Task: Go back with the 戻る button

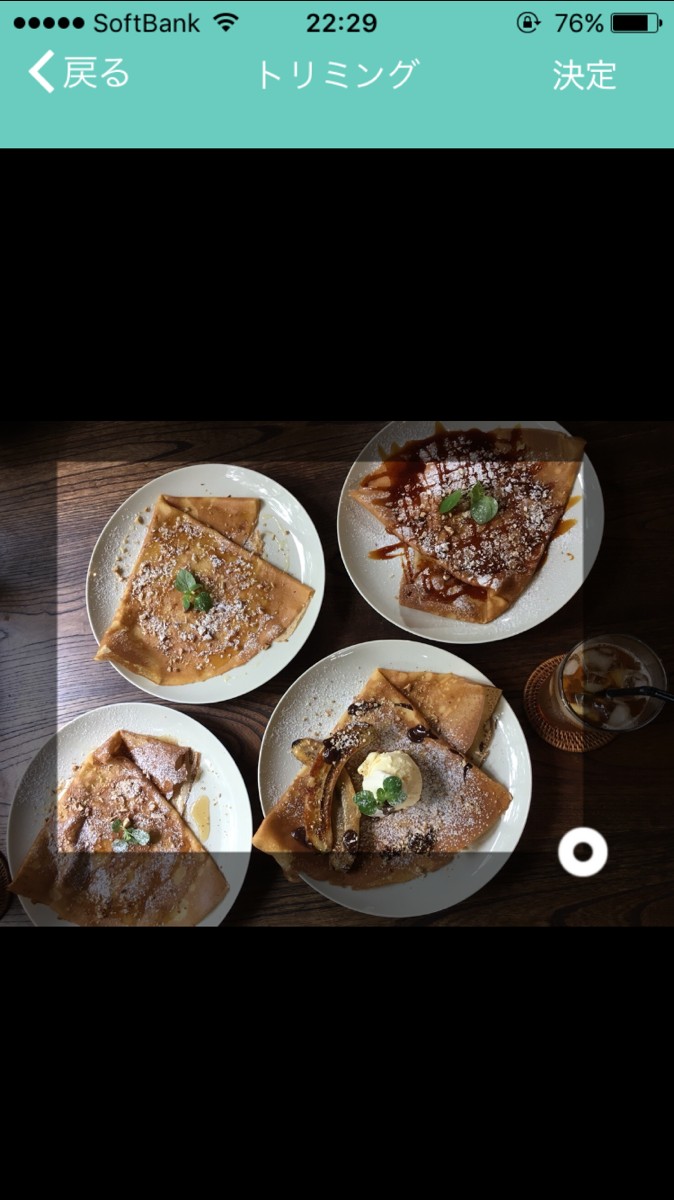Action: click(x=80, y=74)
